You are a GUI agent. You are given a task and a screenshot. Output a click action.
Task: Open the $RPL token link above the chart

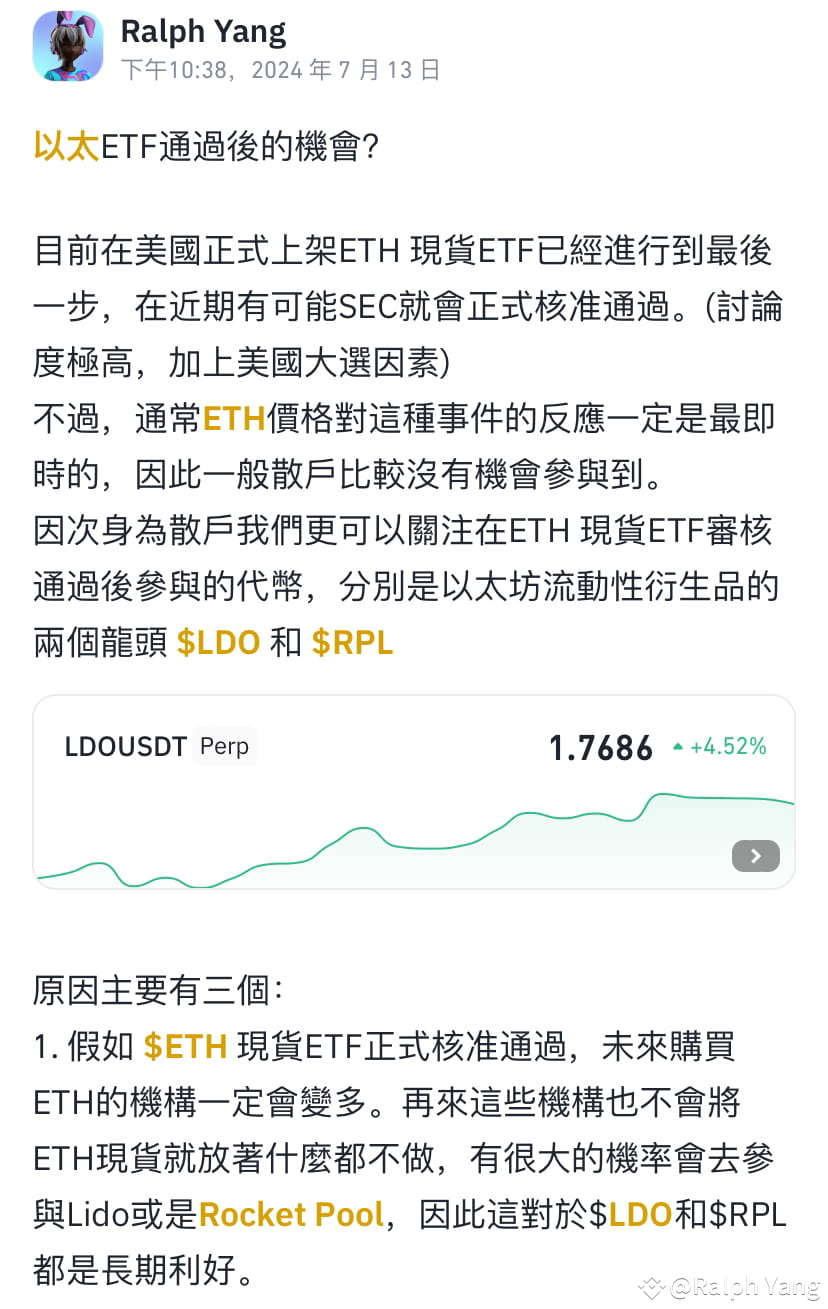[x=352, y=643]
